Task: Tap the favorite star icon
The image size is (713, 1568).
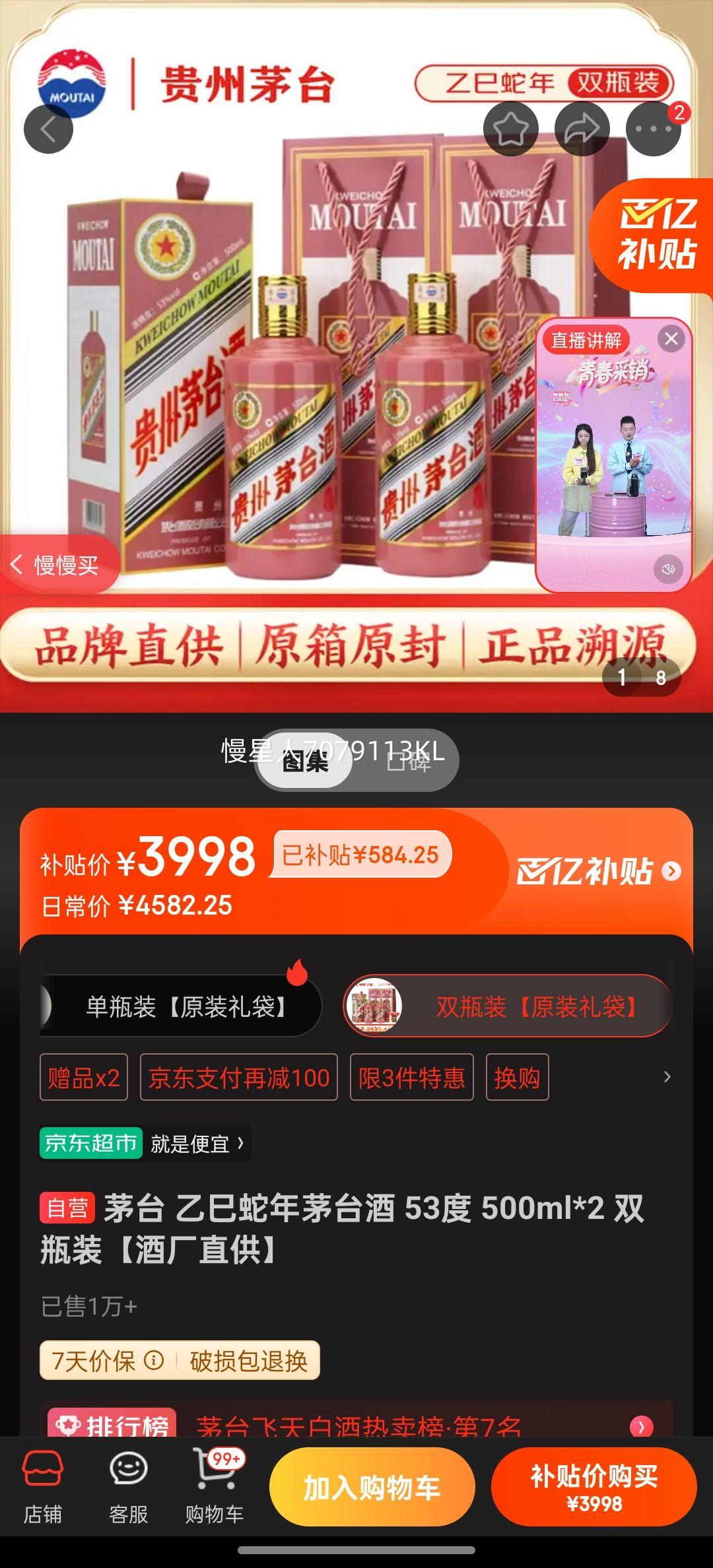Action: (x=512, y=129)
